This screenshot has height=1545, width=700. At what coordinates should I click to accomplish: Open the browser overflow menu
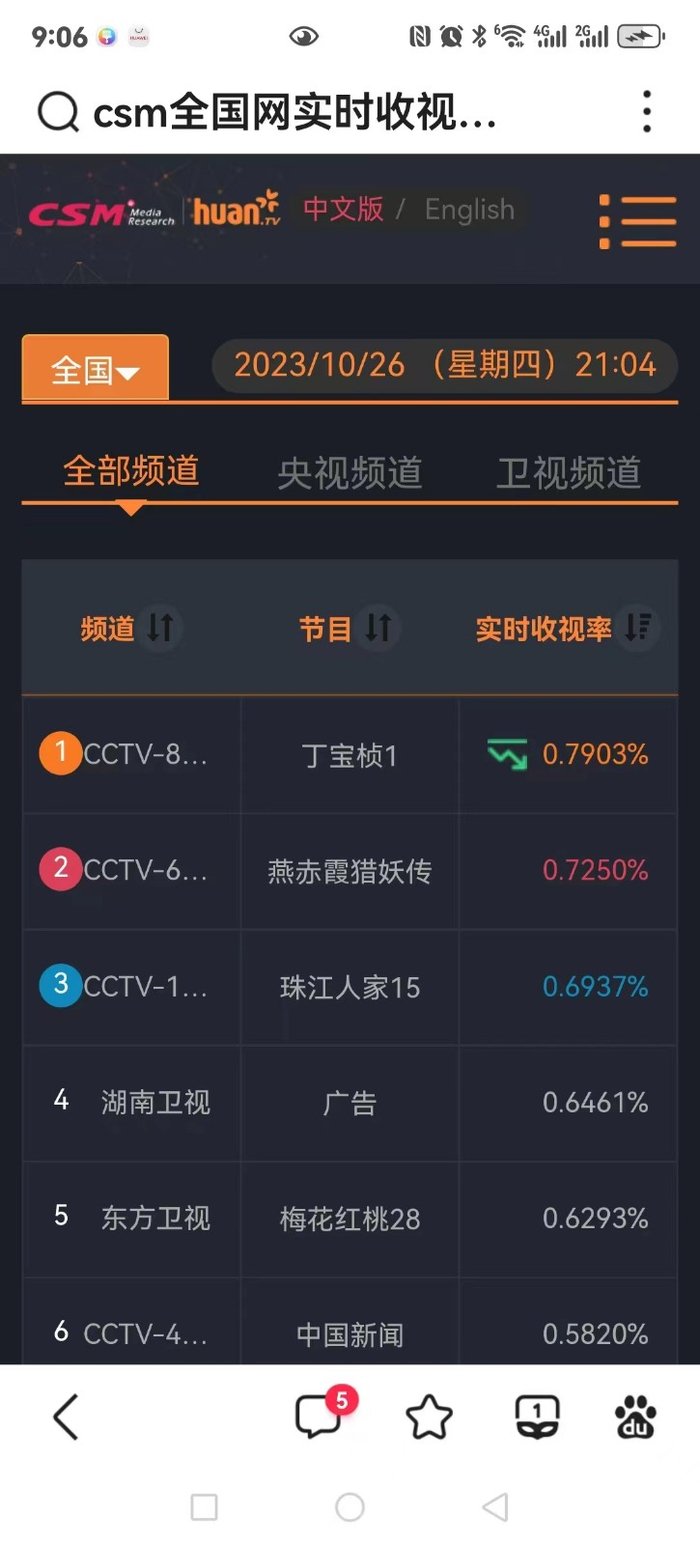647,111
